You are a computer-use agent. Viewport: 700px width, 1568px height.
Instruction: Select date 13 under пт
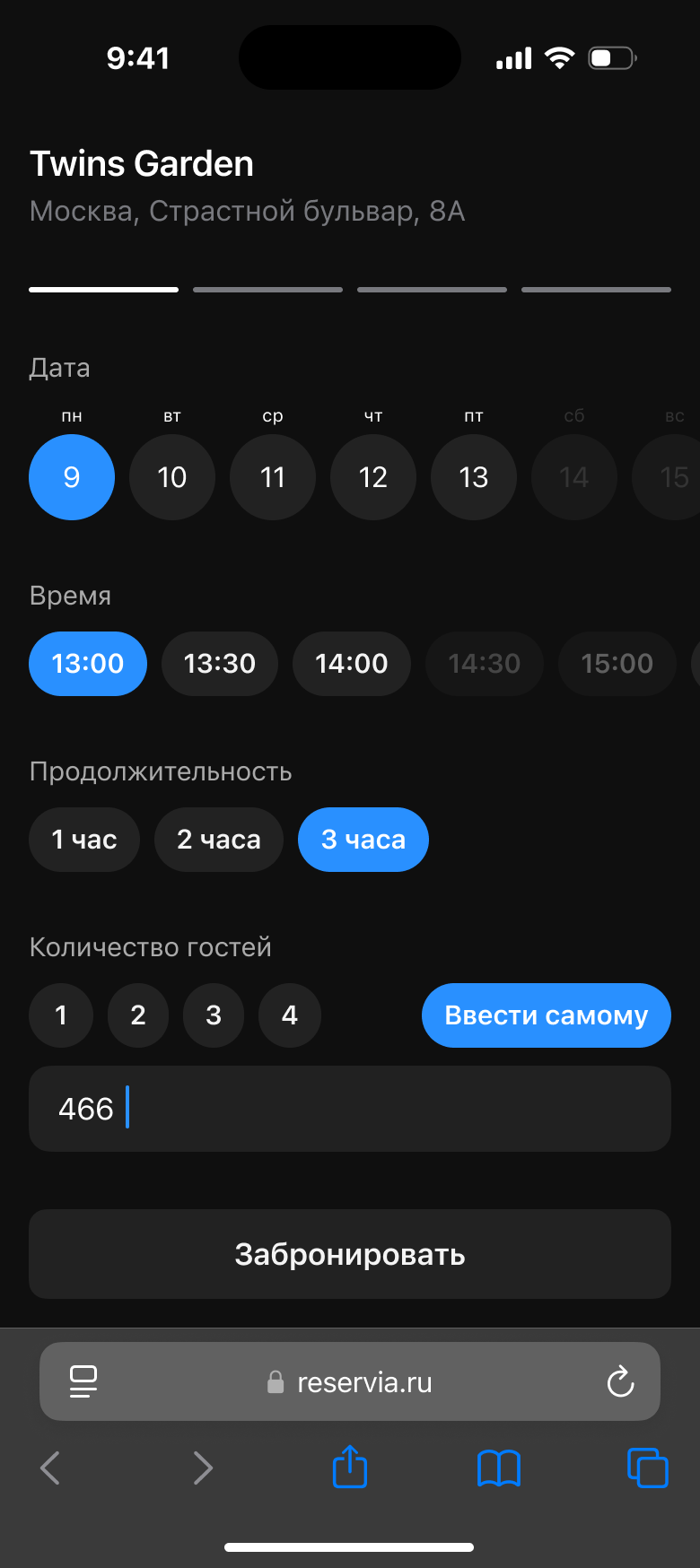click(473, 477)
